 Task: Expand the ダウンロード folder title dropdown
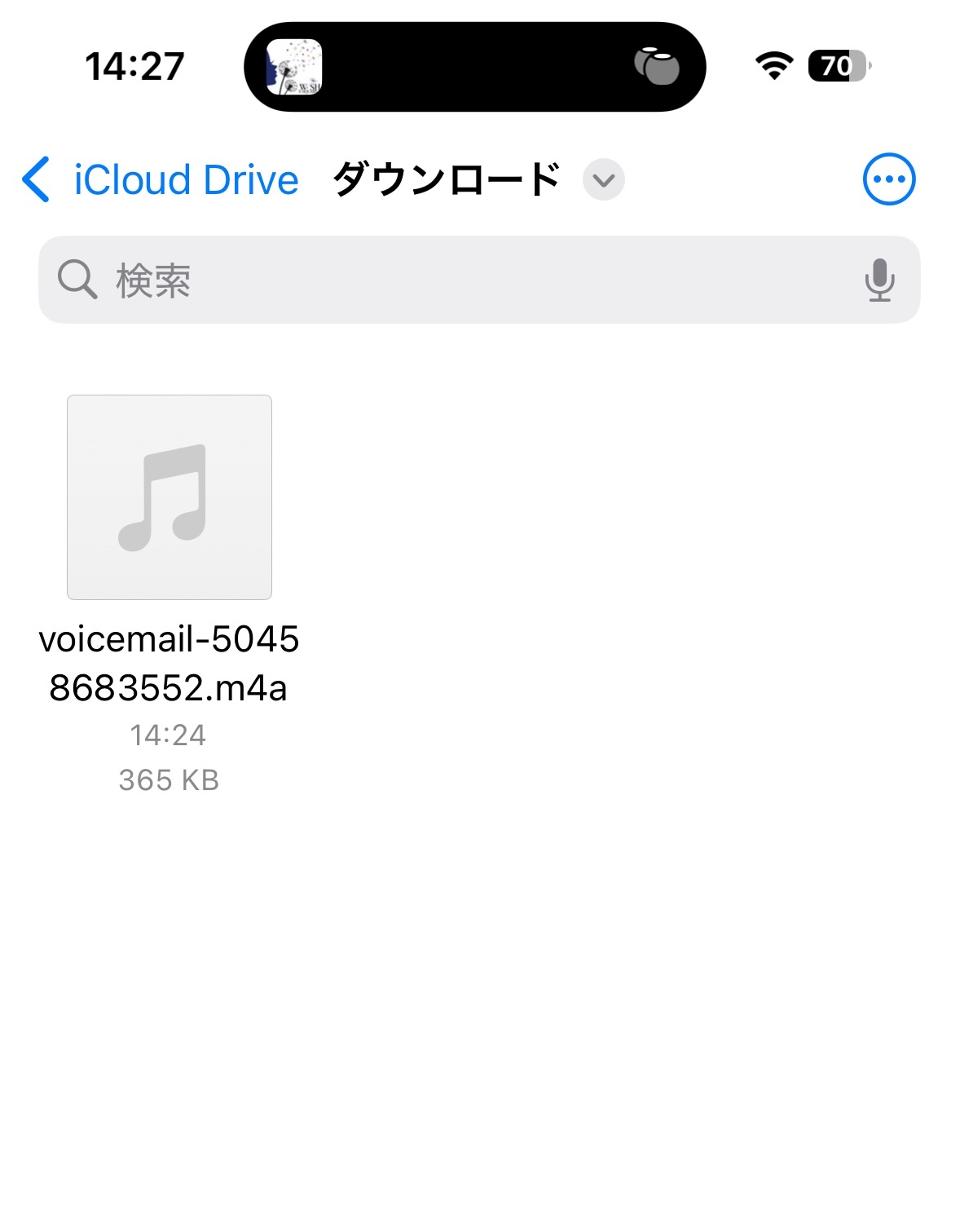603,180
